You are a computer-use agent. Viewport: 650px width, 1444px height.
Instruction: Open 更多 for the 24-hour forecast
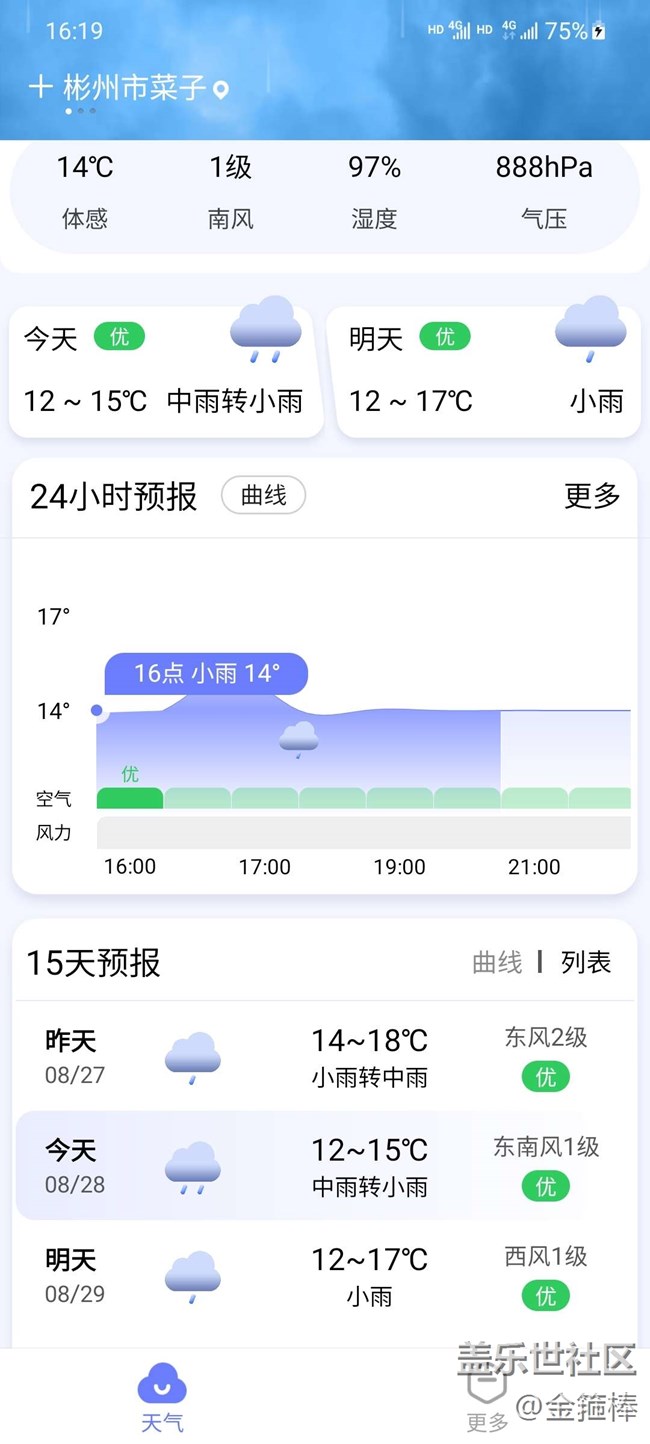tap(592, 495)
